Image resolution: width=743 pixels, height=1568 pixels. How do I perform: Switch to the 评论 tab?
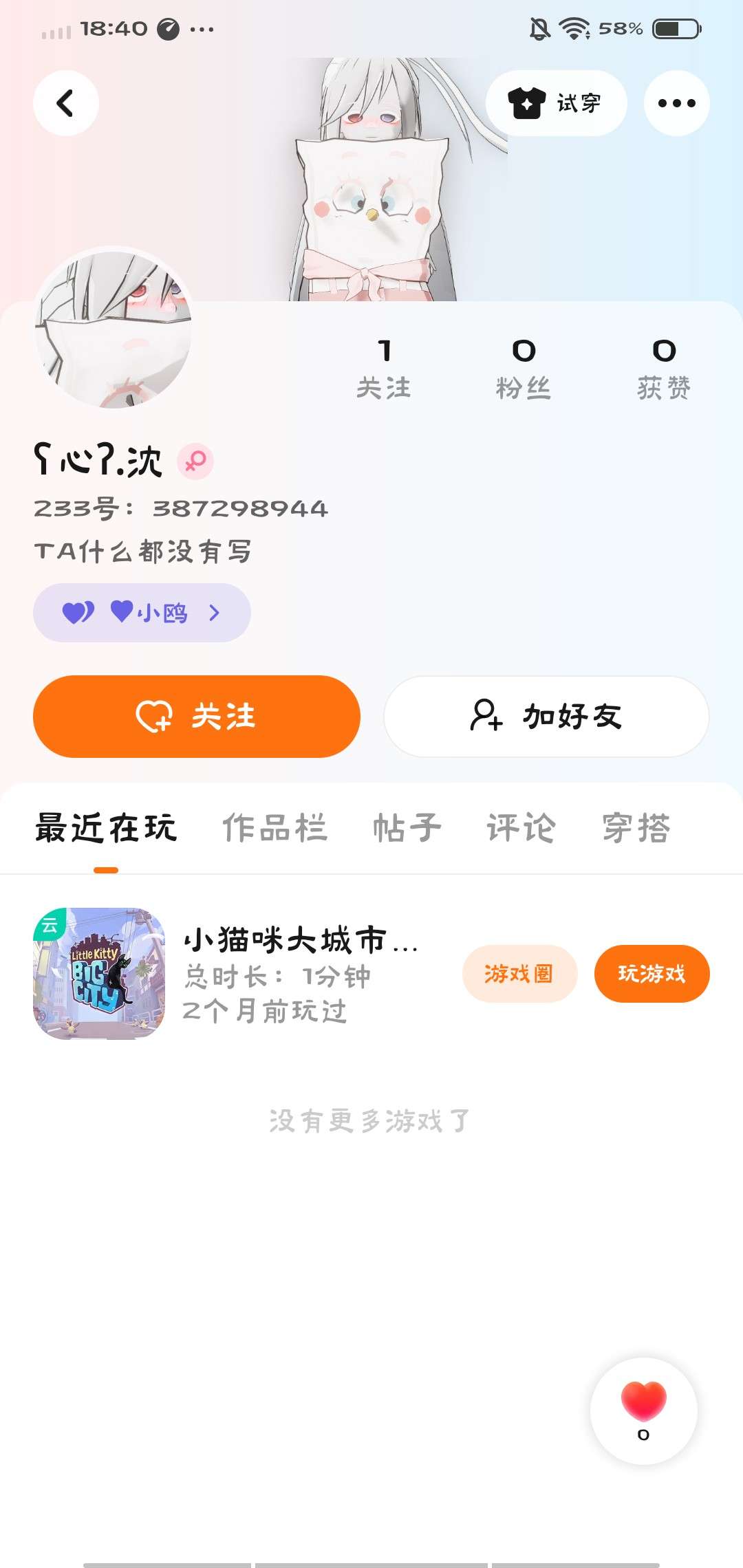click(x=521, y=827)
